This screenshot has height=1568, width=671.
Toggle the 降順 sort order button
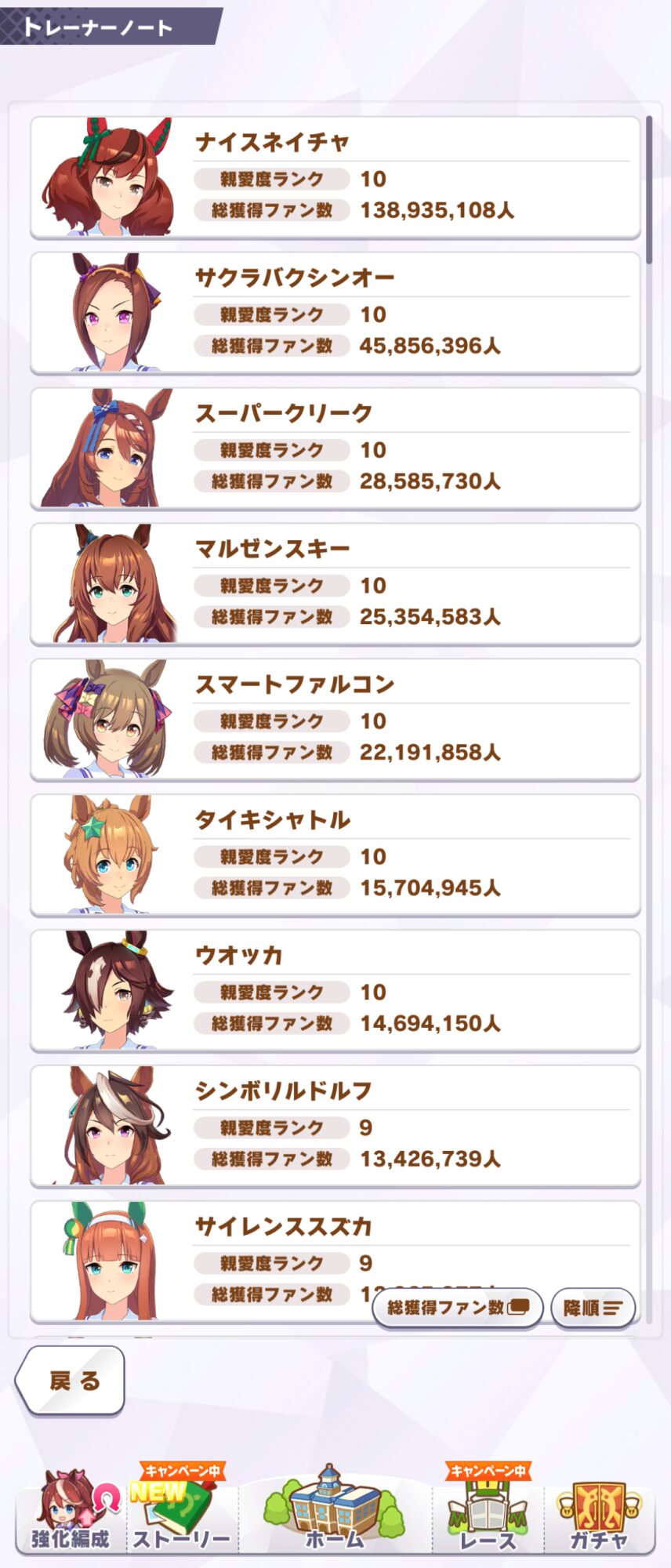click(x=593, y=1308)
